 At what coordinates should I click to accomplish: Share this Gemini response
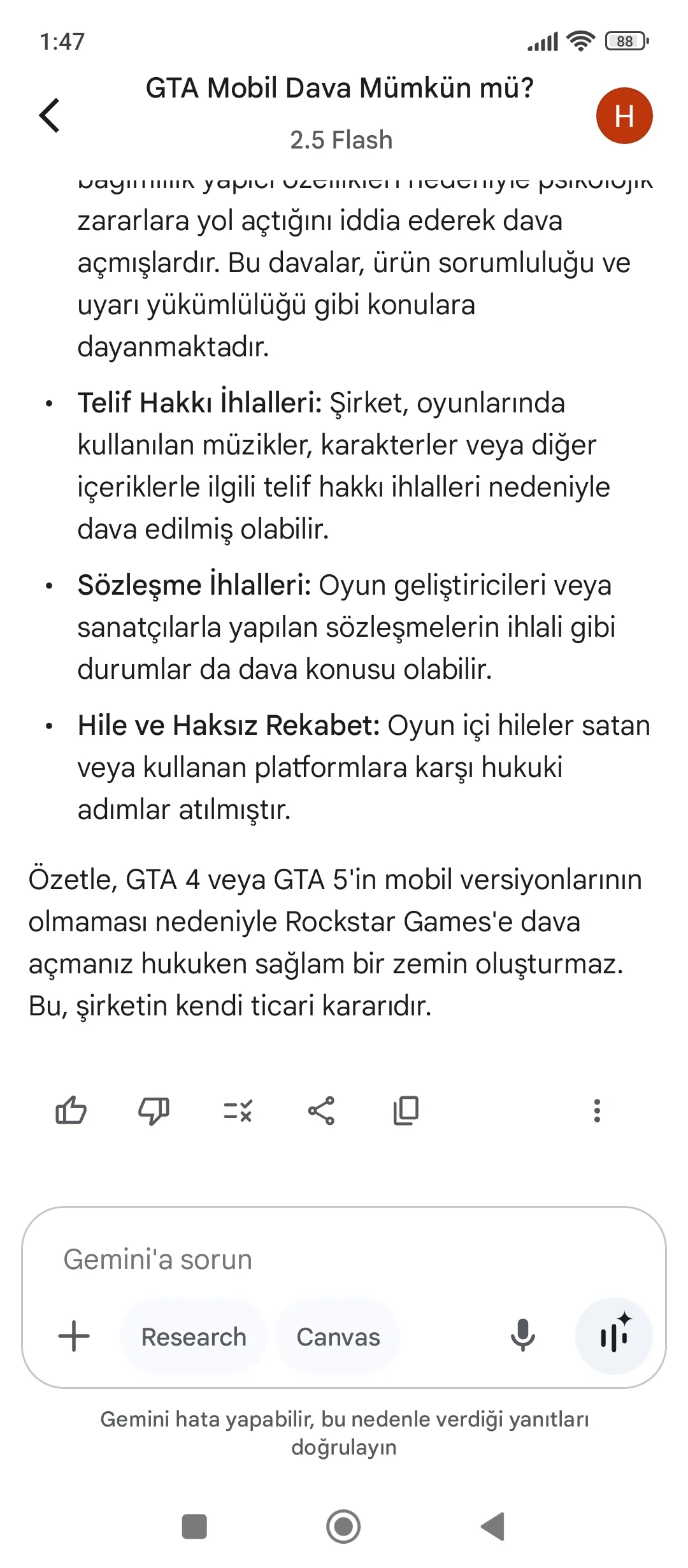coord(321,1111)
